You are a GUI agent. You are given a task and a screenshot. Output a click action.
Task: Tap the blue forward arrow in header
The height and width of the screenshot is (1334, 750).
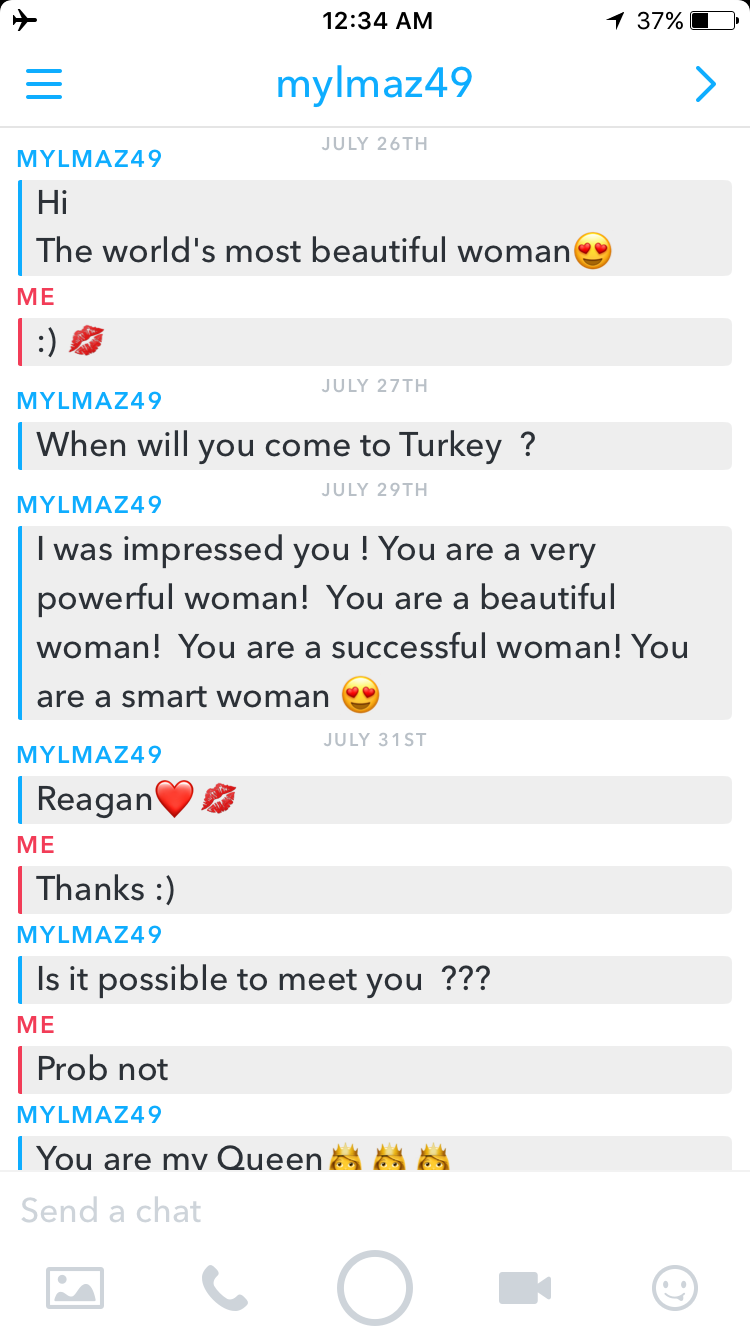(706, 84)
